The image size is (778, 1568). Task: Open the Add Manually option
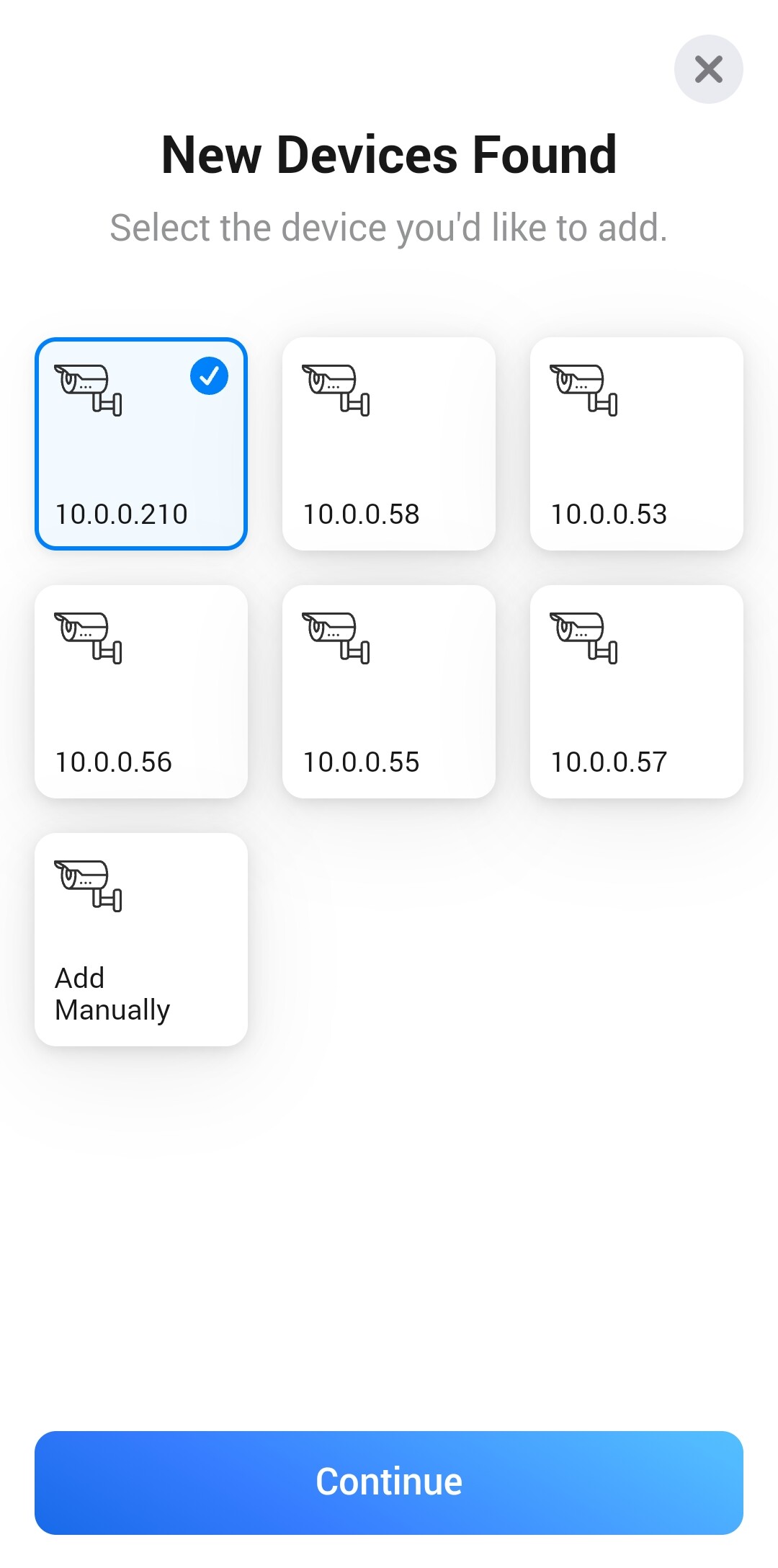(x=141, y=940)
